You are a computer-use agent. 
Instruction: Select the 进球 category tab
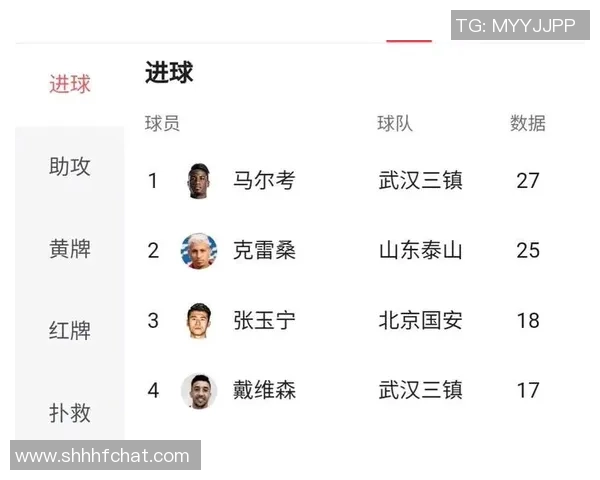click(x=70, y=85)
